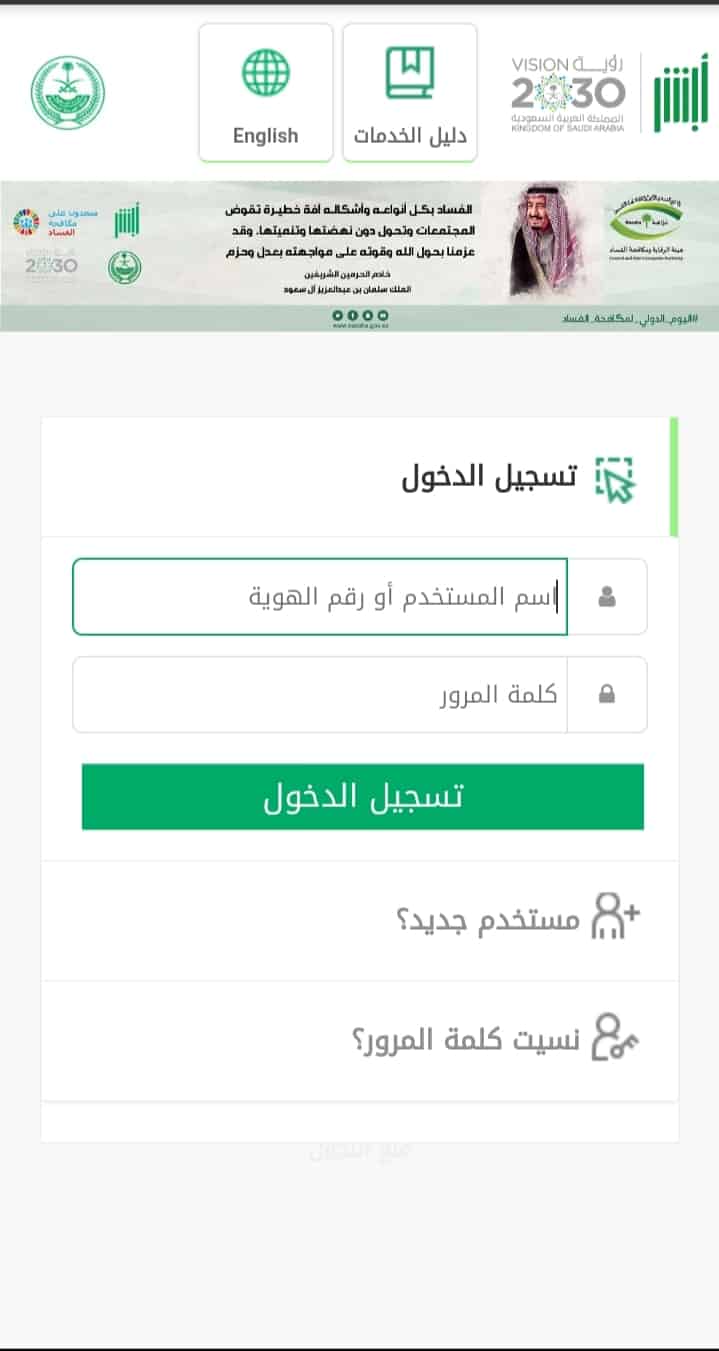Switch the site language to English
Image resolution: width=719 pixels, height=1351 pixels.
pos(266,93)
